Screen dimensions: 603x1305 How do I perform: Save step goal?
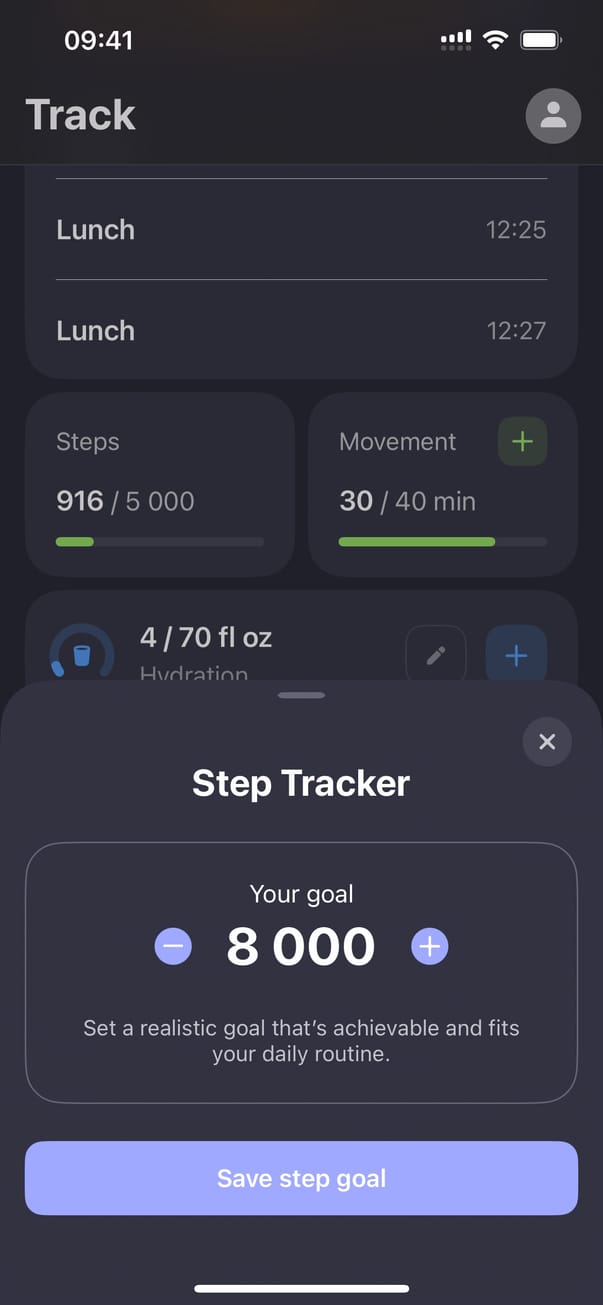pyautogui.click(x=301, y=1178)
